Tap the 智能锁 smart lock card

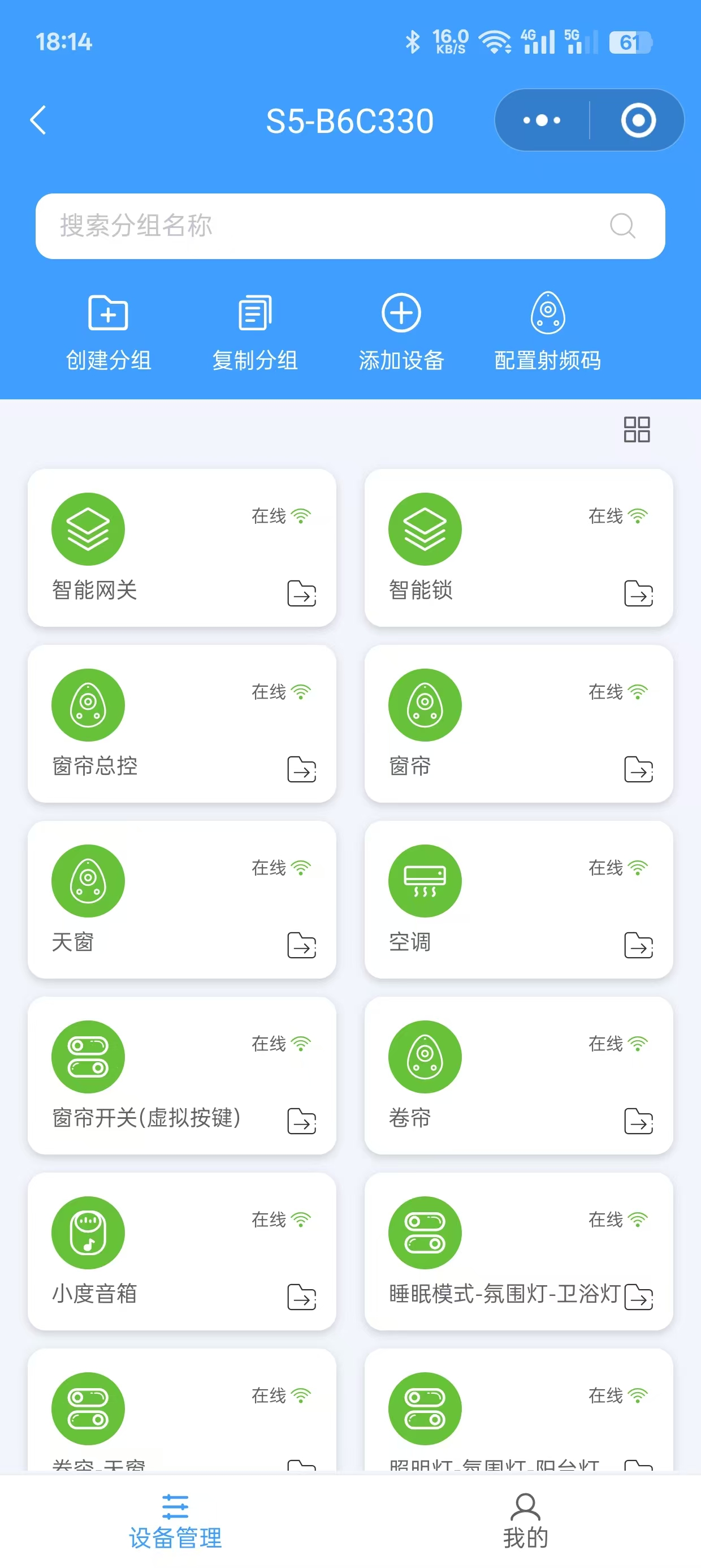(518, 548)
